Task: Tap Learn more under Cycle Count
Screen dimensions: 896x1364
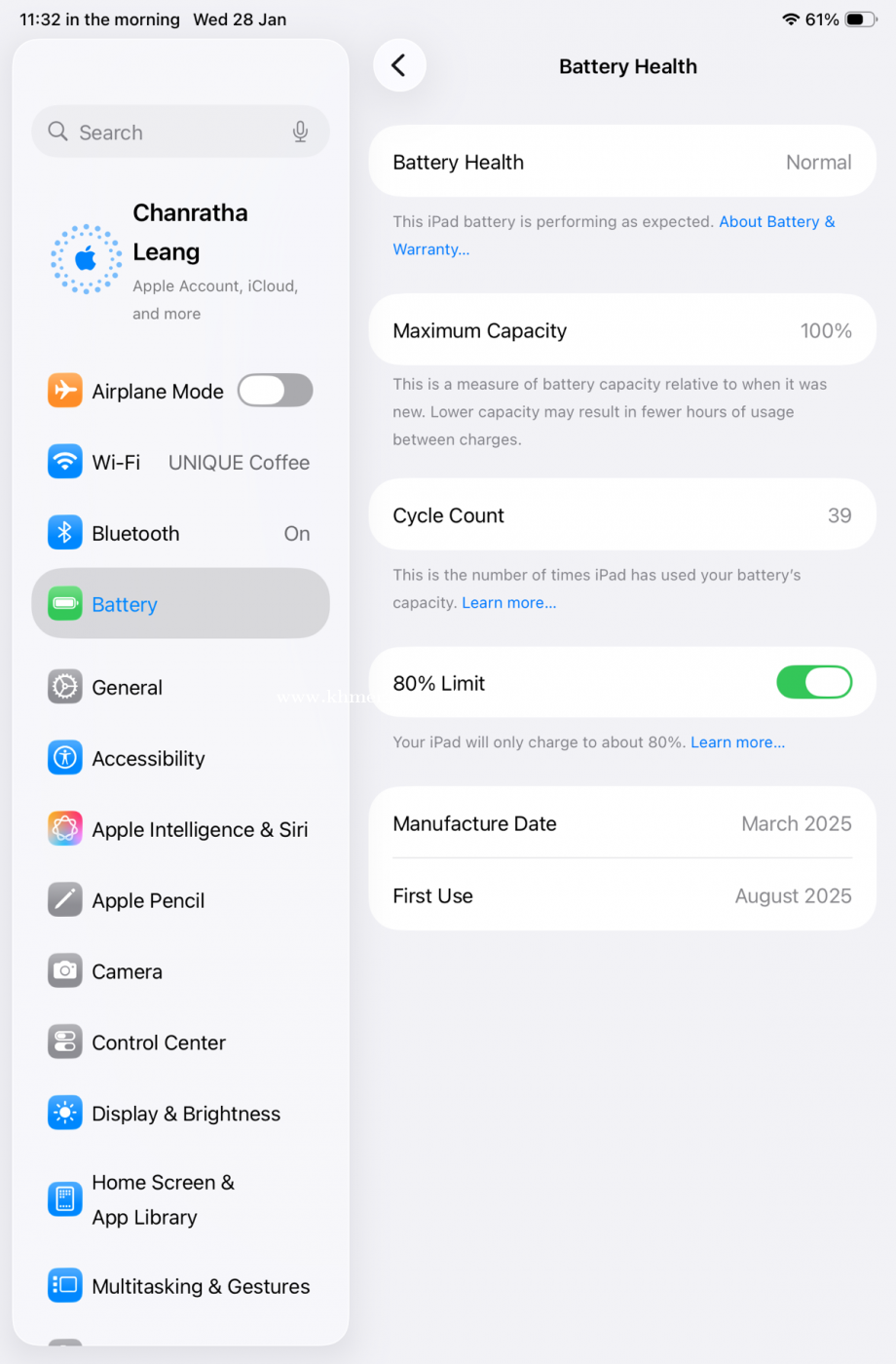Action: pyautogui.click(x=508, y=603)
